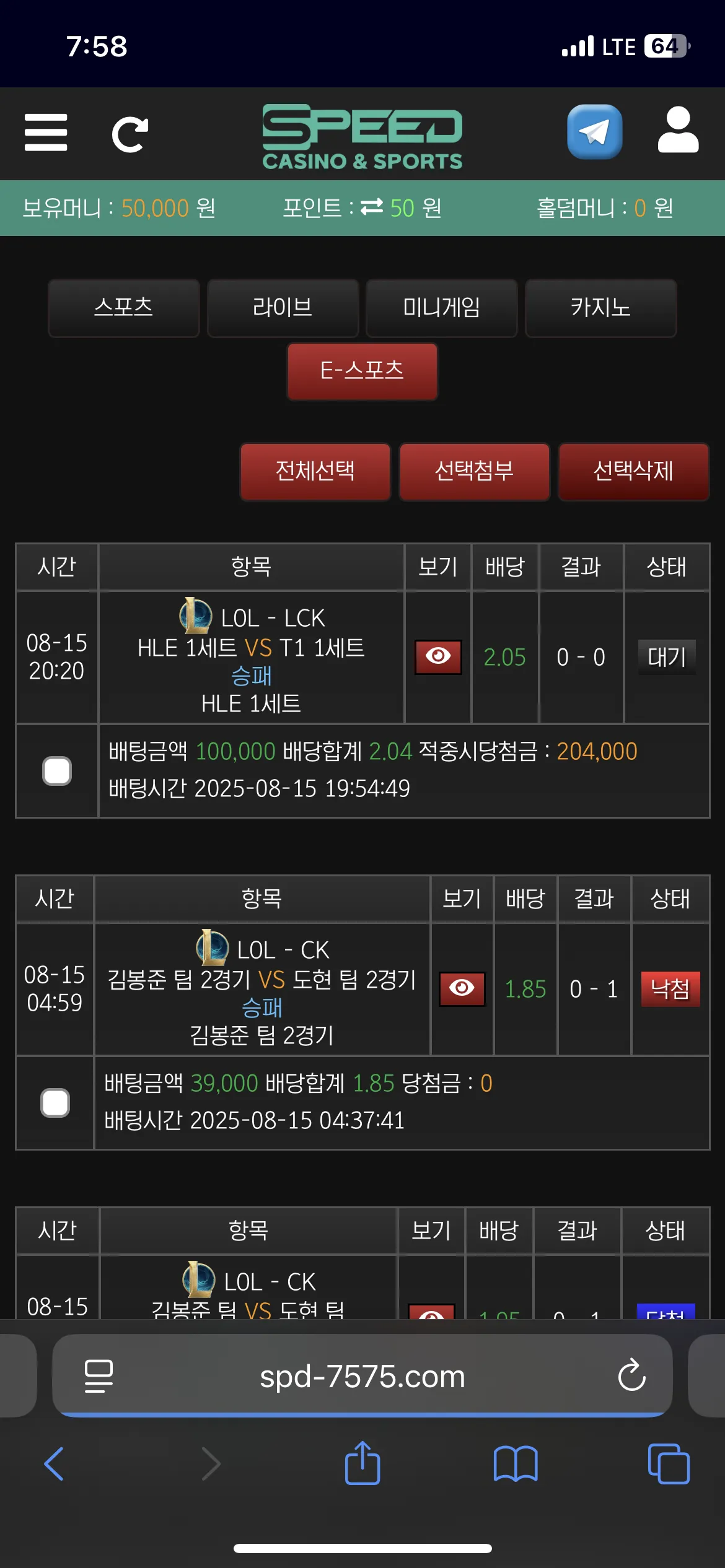Open the Telegram contact icon
Screen dimensions: 725x1568
pos(594,132)
